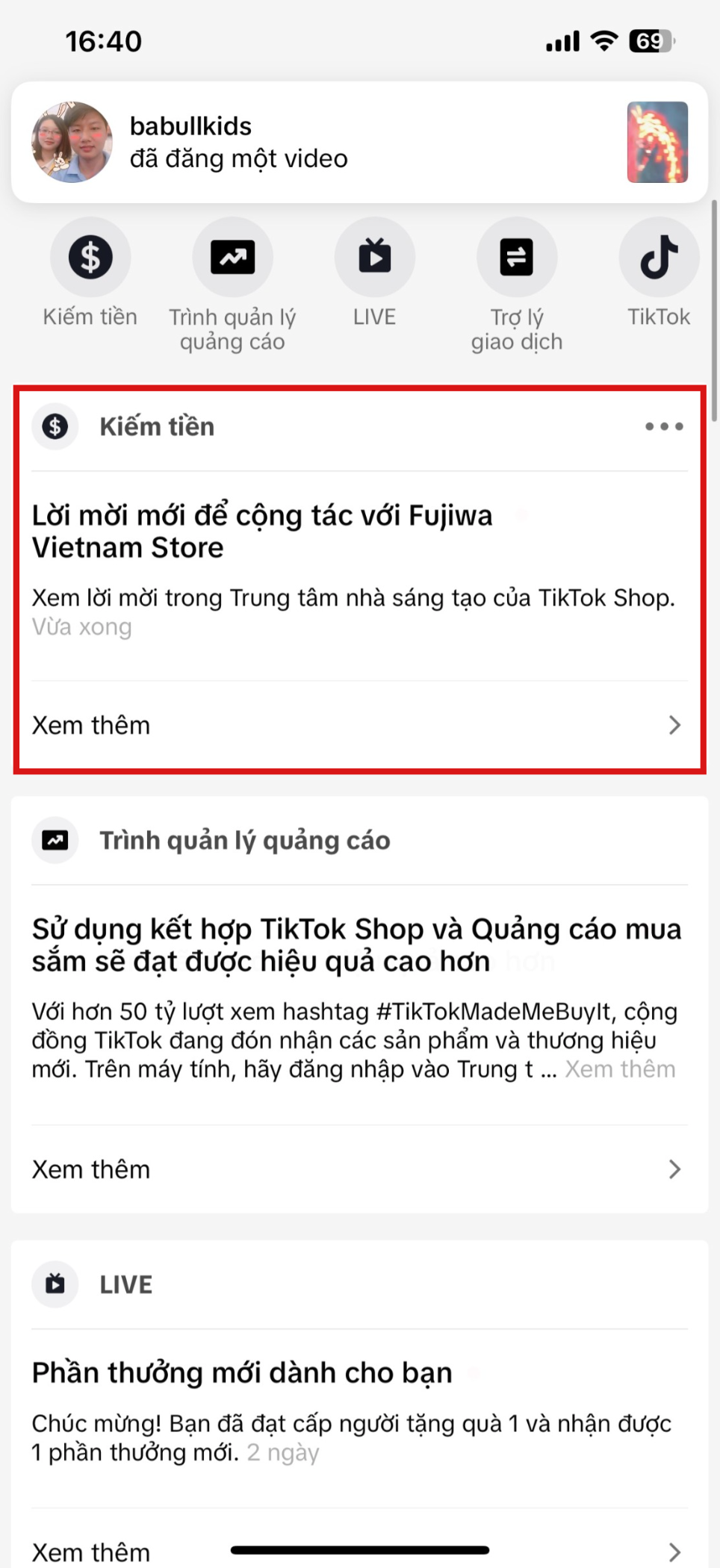Open Trợ lý giao dịch shortcut

[516, 258]
